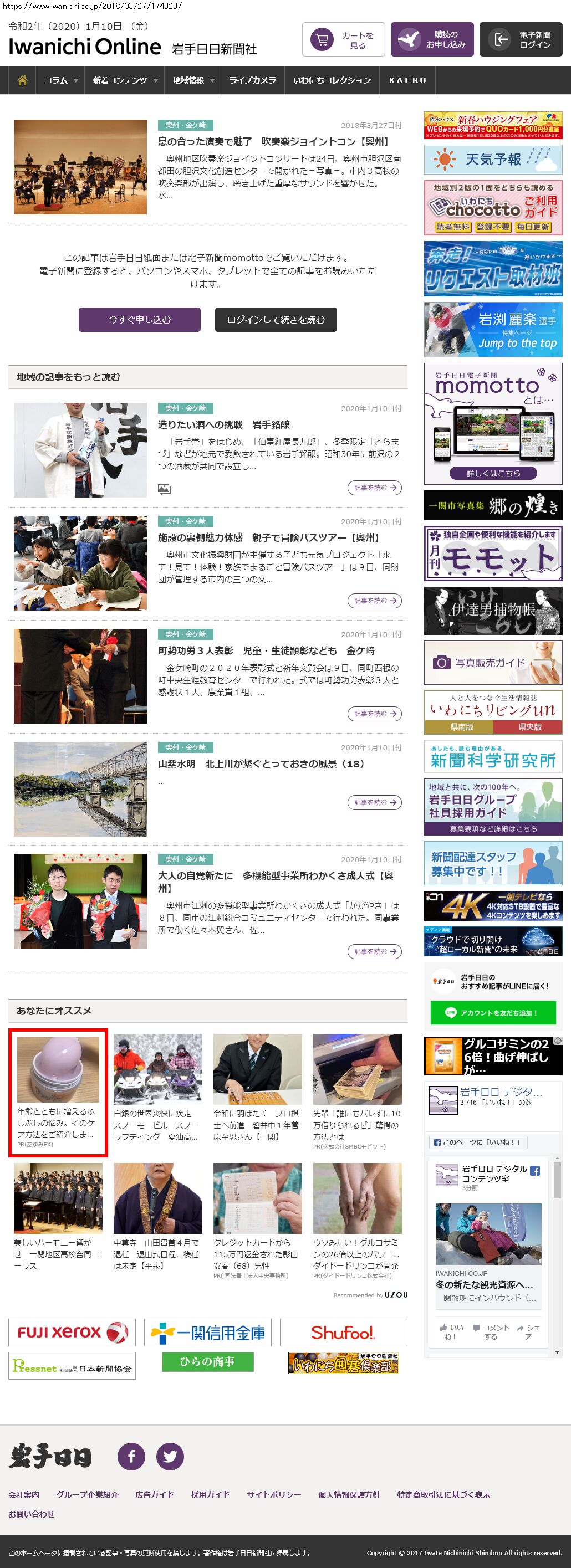This screenshot has height=1568, width=571.
Task: Expand the コラム menu
Action: tap(61, 80)
